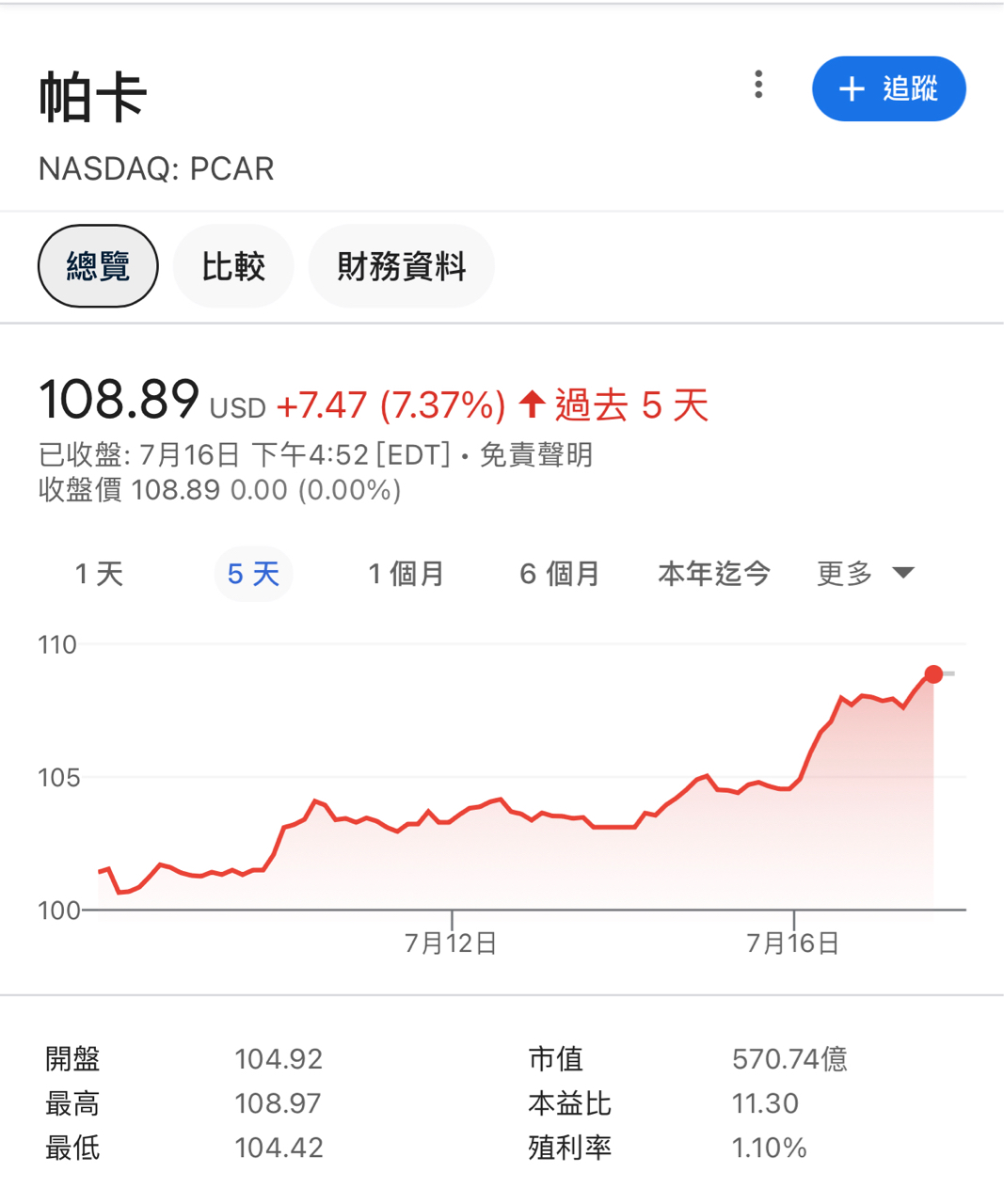Select the 5 天 chart range
This screenshot has width=1004, height=1204.
click(253, 573)
